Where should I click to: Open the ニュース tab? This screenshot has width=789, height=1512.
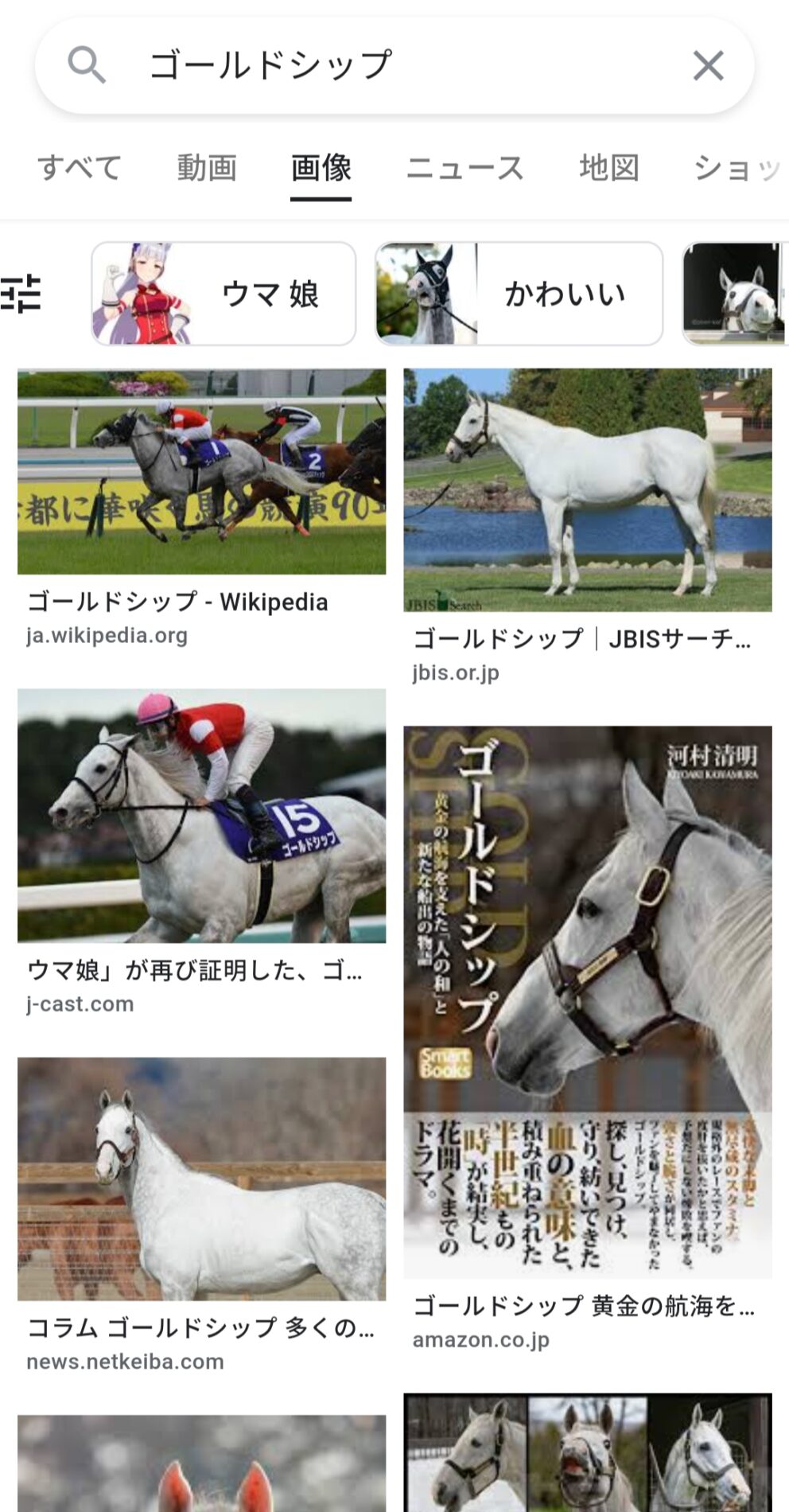pyautogui.click(x=464, y=168)
